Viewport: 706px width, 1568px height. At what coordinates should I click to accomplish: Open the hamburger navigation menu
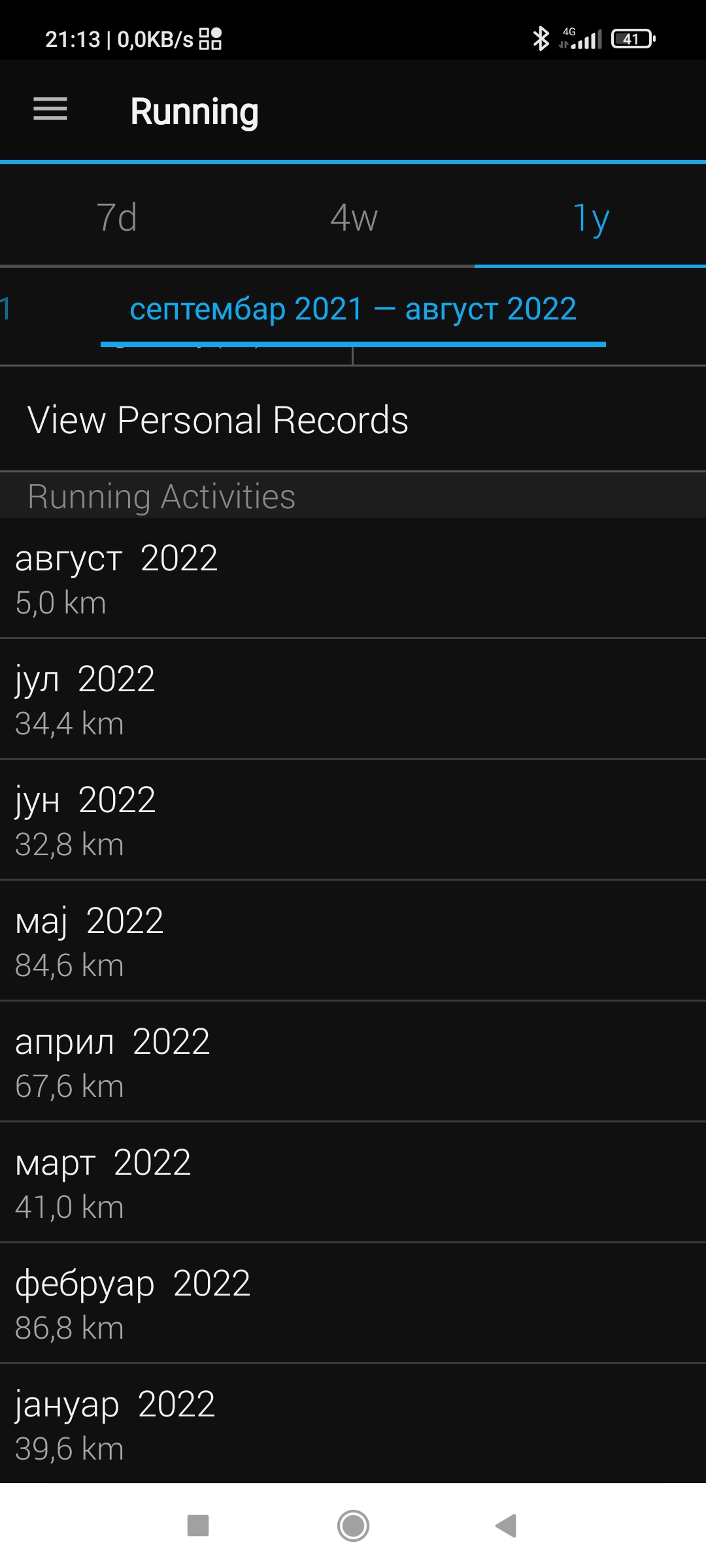(x=50, y=109)
